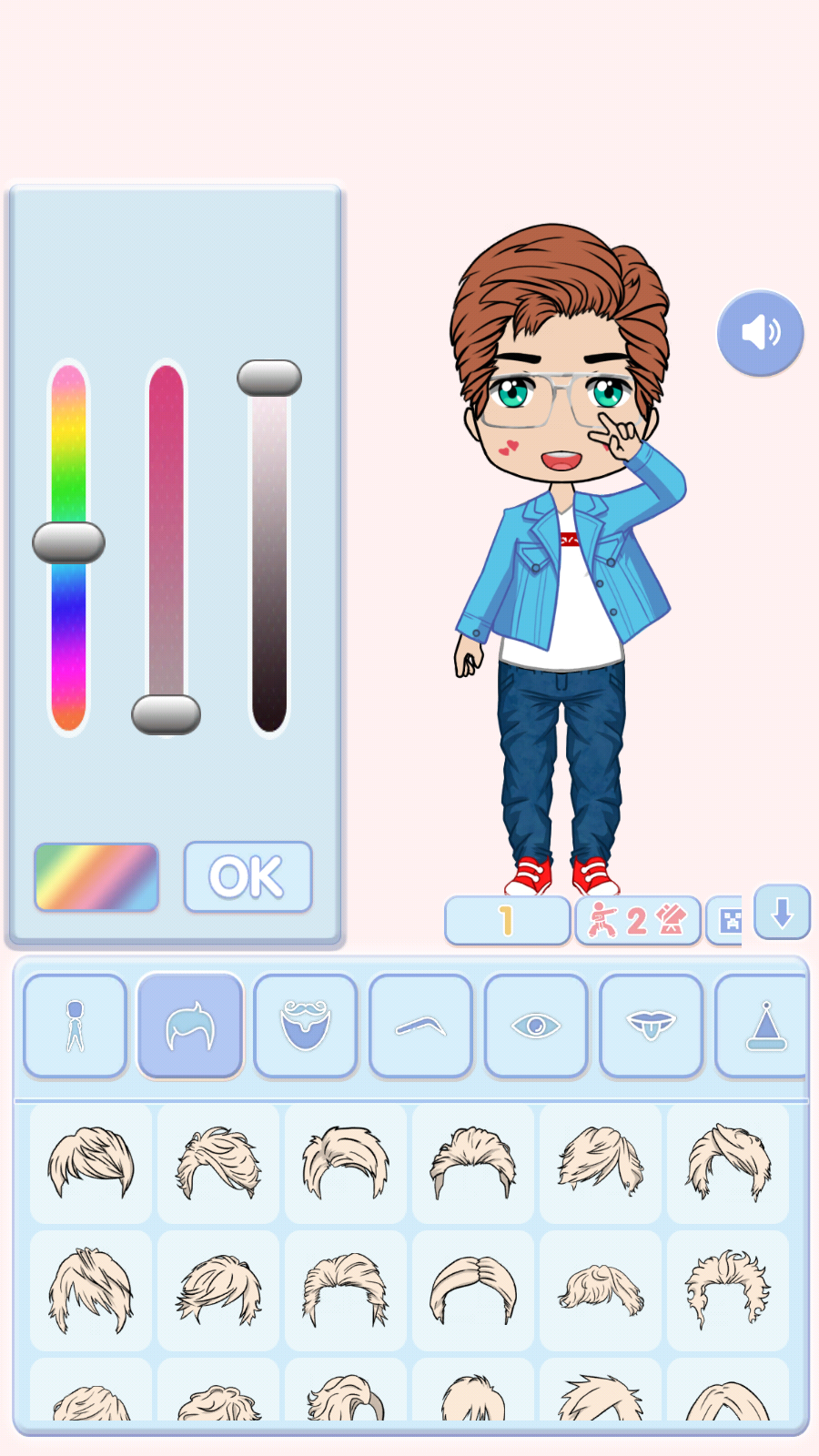The image size is (819, 1456).
Task: Select the eyes category icon
Action: pyautogui.click(x=536, y=1025)
